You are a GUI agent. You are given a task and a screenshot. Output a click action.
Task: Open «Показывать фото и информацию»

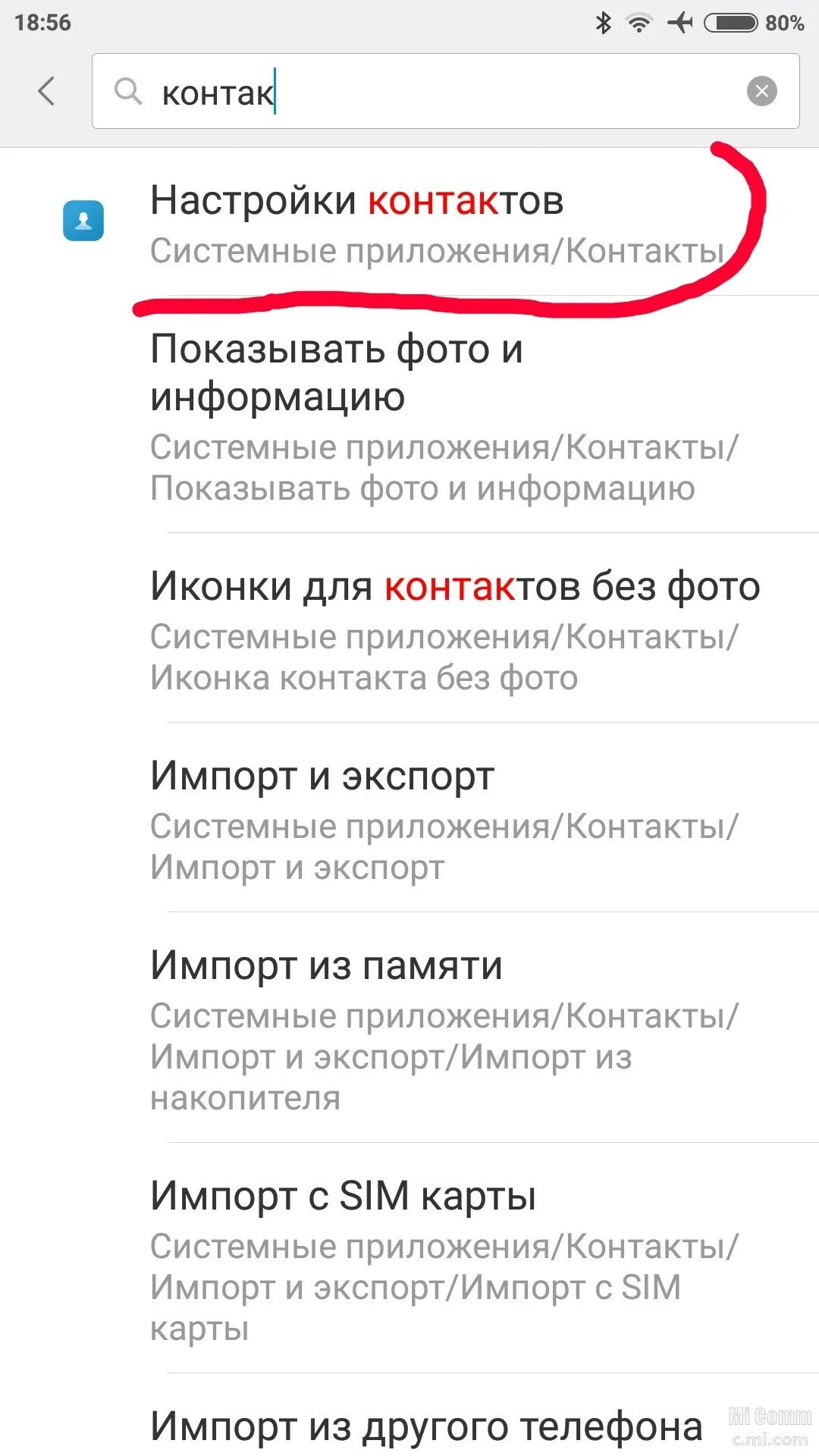pyautogui.click(x=409, y=416)
